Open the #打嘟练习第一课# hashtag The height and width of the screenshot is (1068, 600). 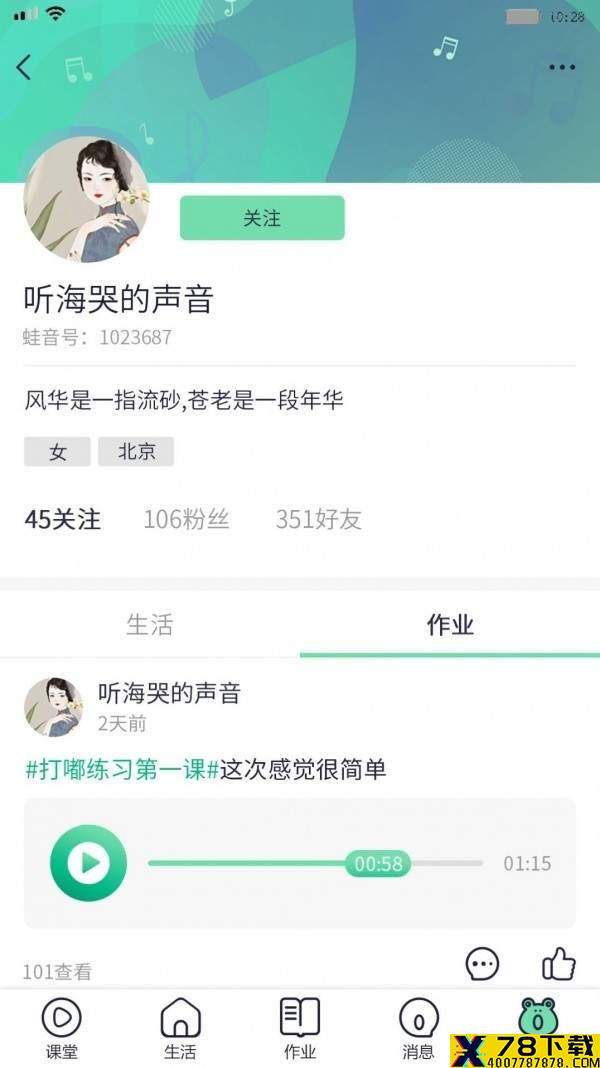(x=122, y=769)
